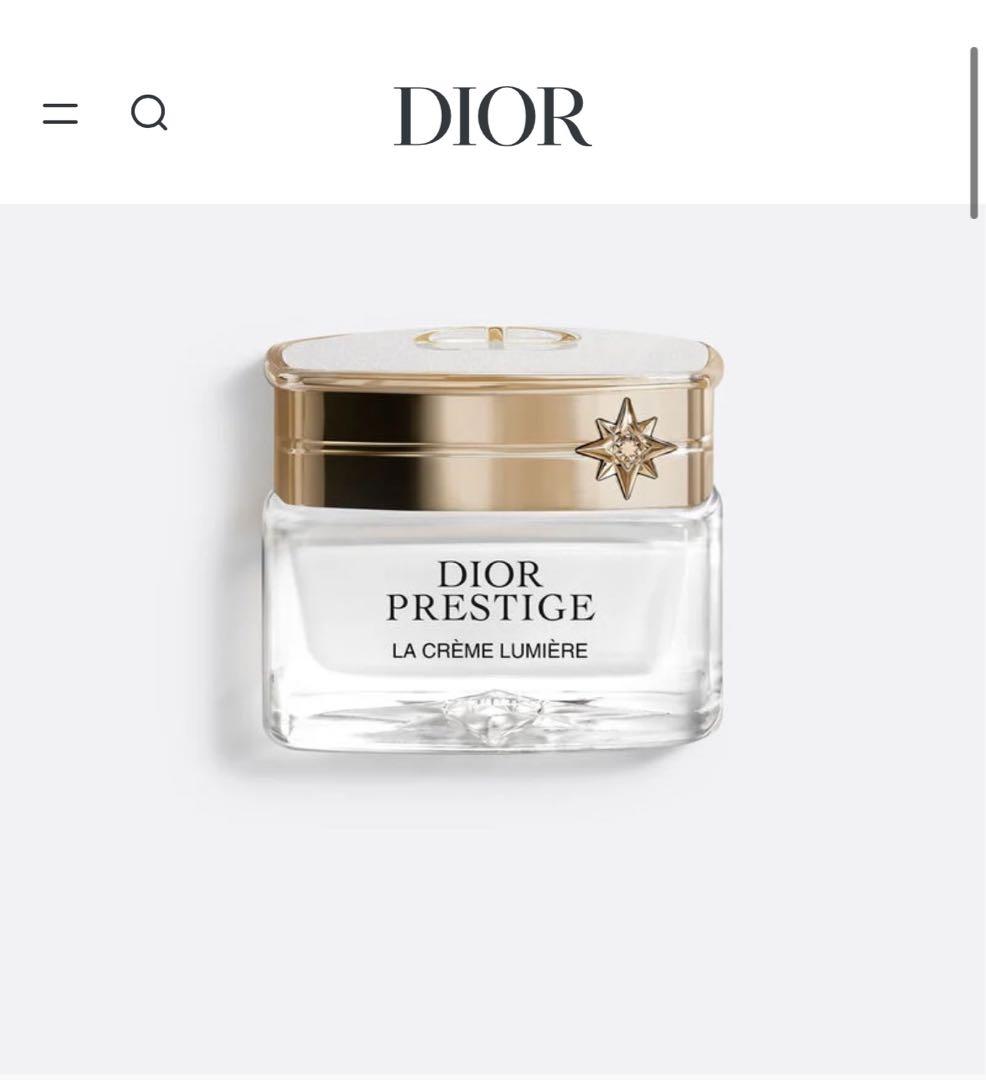Click the DIOR logo in the header

(492, 113)
